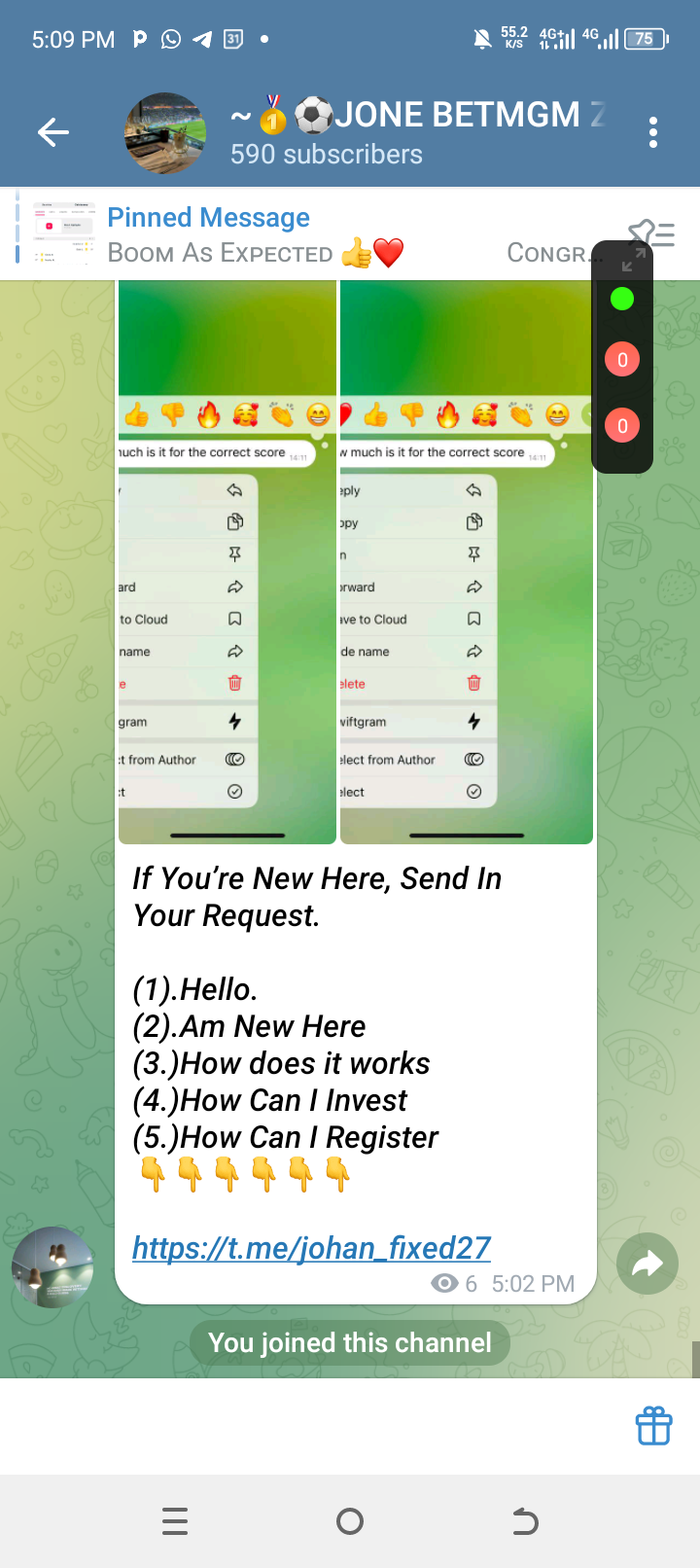
Task: Open the t.me/johan_fixed27 link
Action: (x=311, y=1248)
